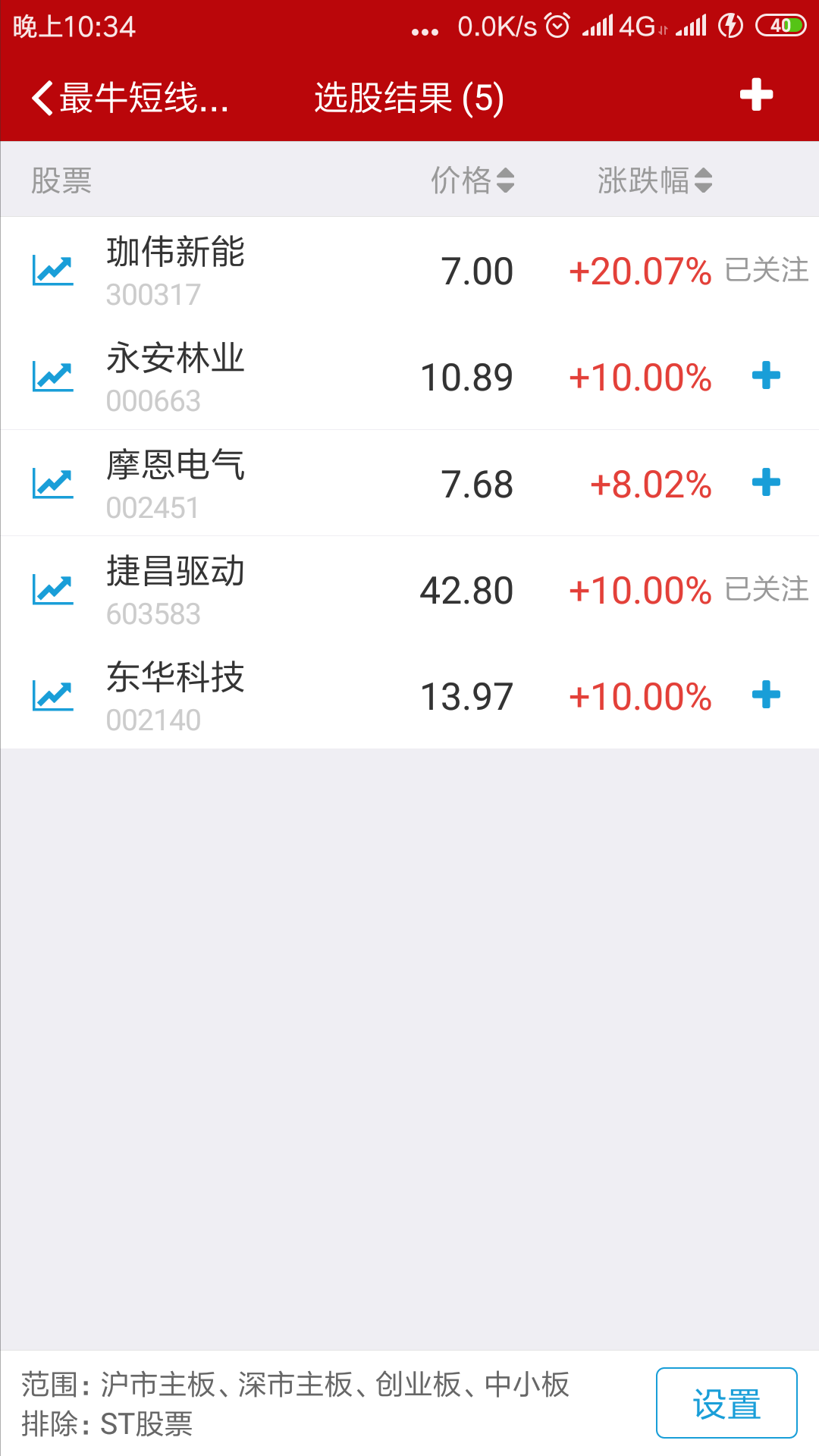Tap the plus icon in top bar
Image resolution: width=819 pixels, height=1456 pixels.
756,96
